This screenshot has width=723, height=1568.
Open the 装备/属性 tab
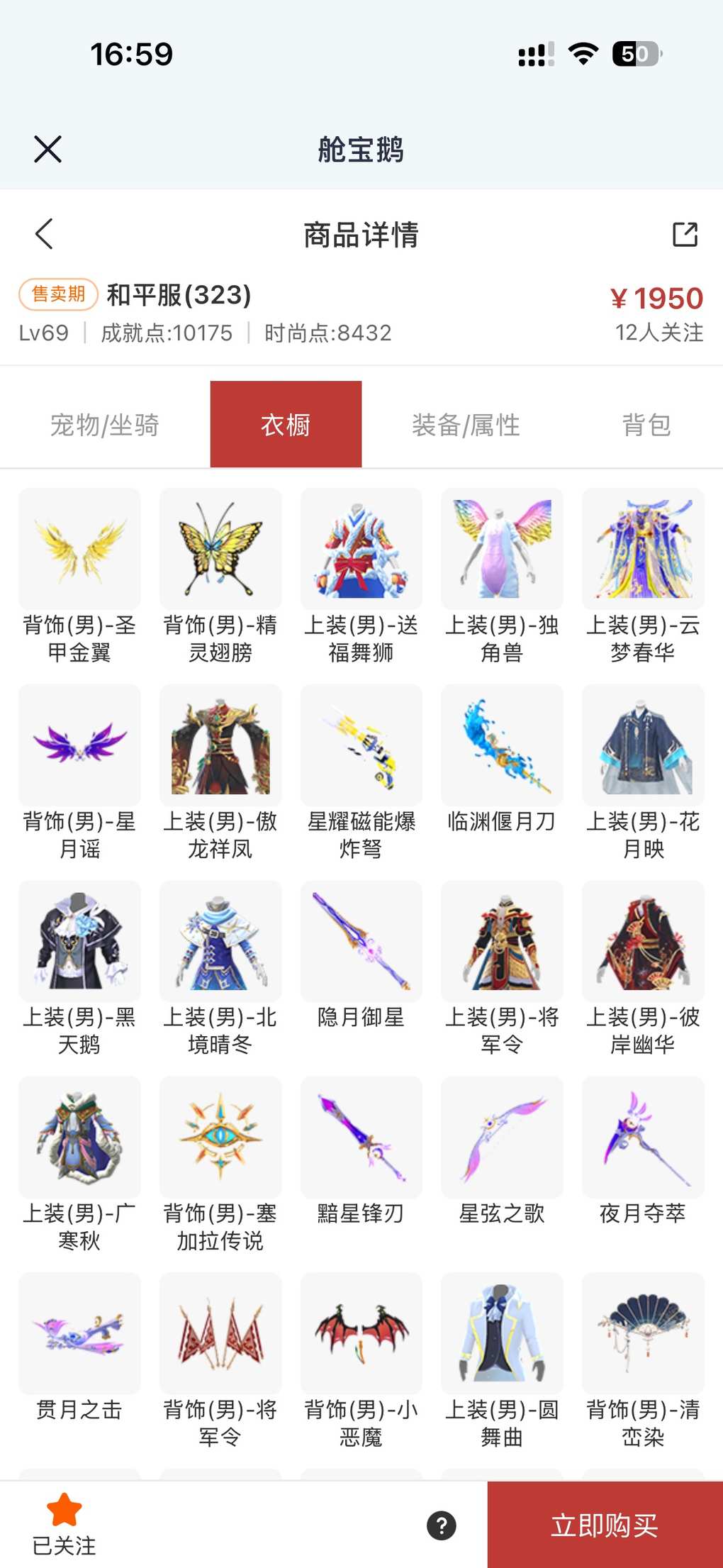click(466, 425)
